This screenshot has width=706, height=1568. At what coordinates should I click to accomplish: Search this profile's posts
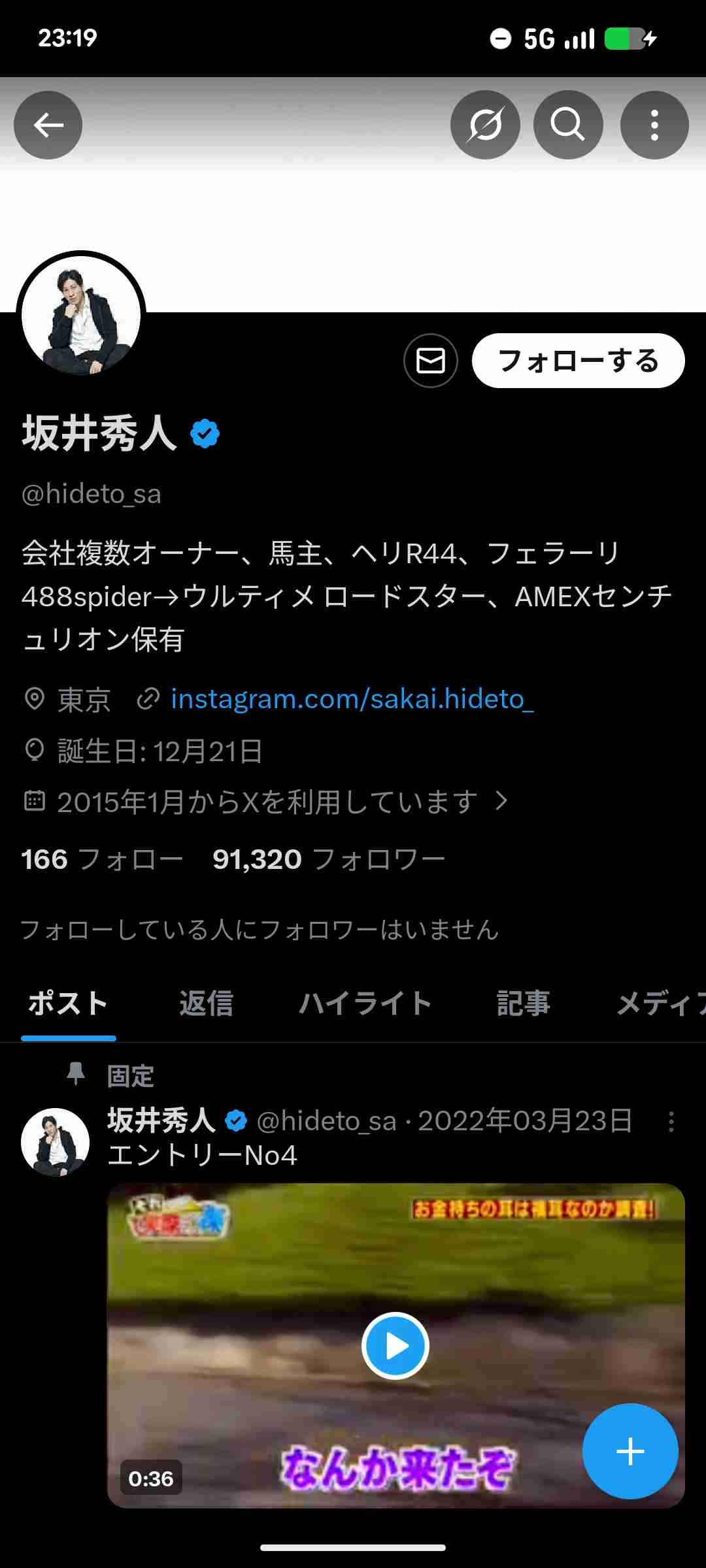(x=567, y=125)
